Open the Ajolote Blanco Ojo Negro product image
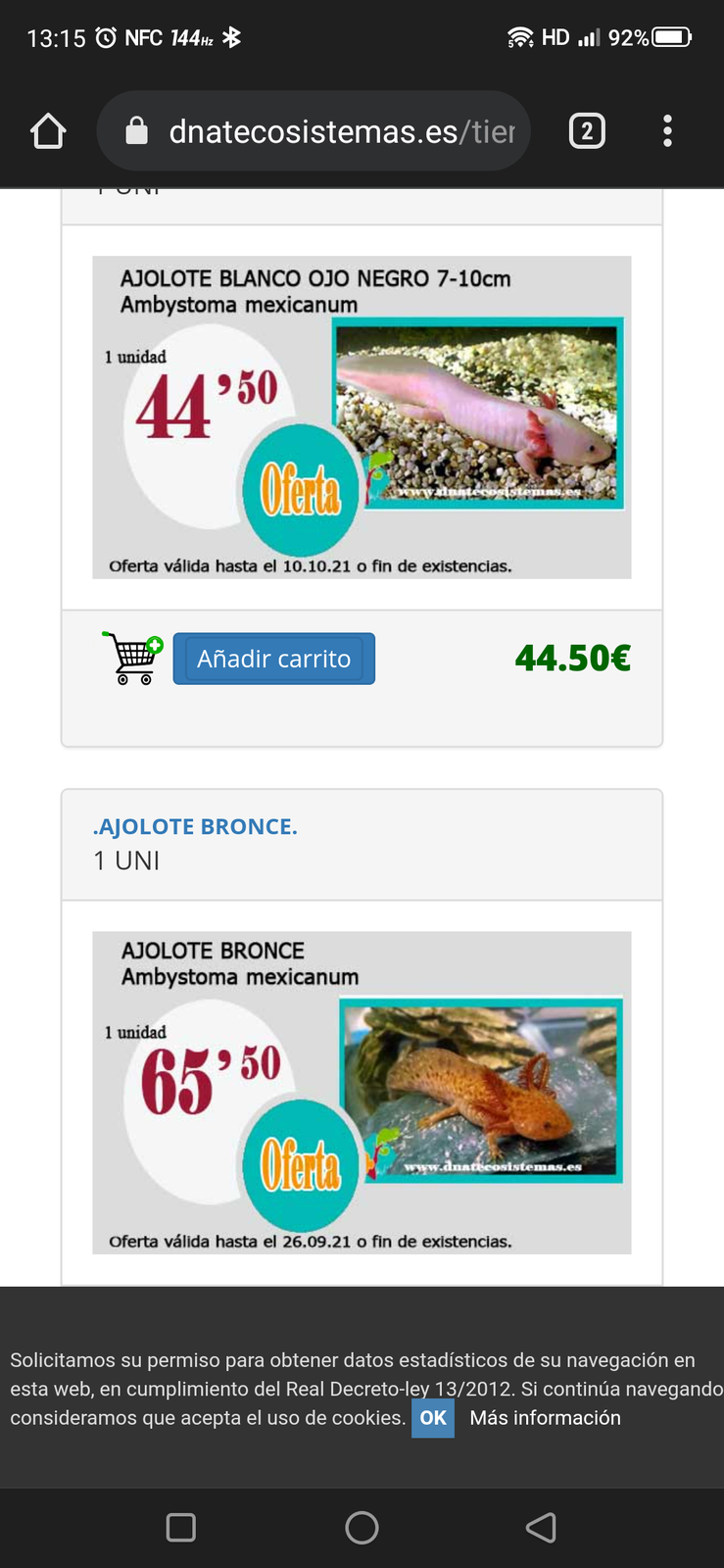Viewport: 724px width, 1568px height. 362,417
